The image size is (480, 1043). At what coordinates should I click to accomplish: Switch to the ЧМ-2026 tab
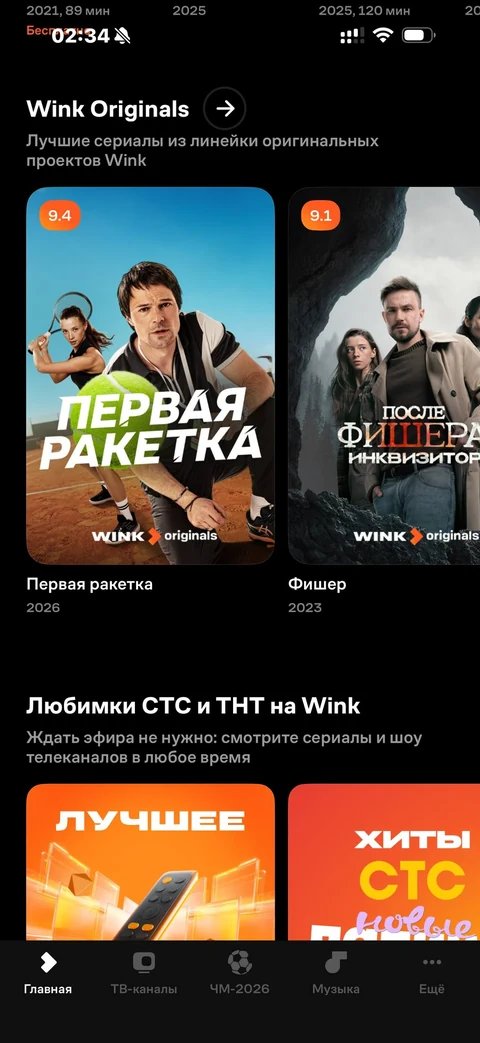click(x=239, y=972)
